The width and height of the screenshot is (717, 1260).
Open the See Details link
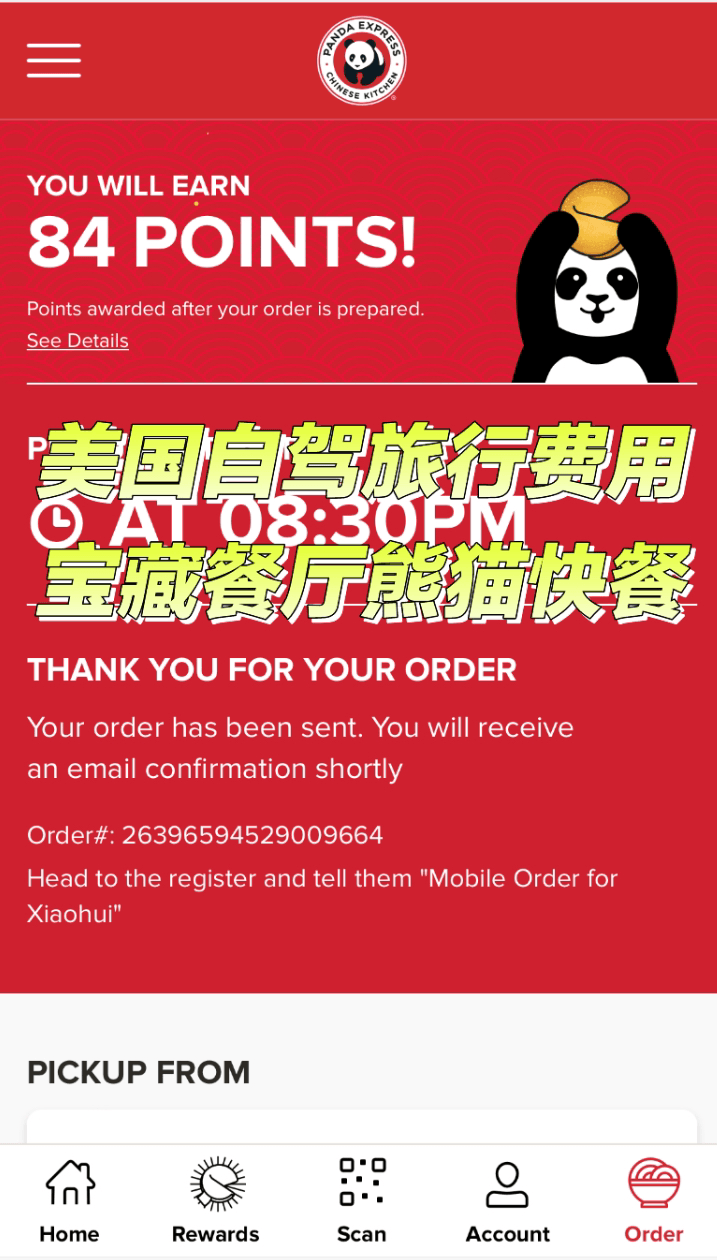(x=78, y=341)
